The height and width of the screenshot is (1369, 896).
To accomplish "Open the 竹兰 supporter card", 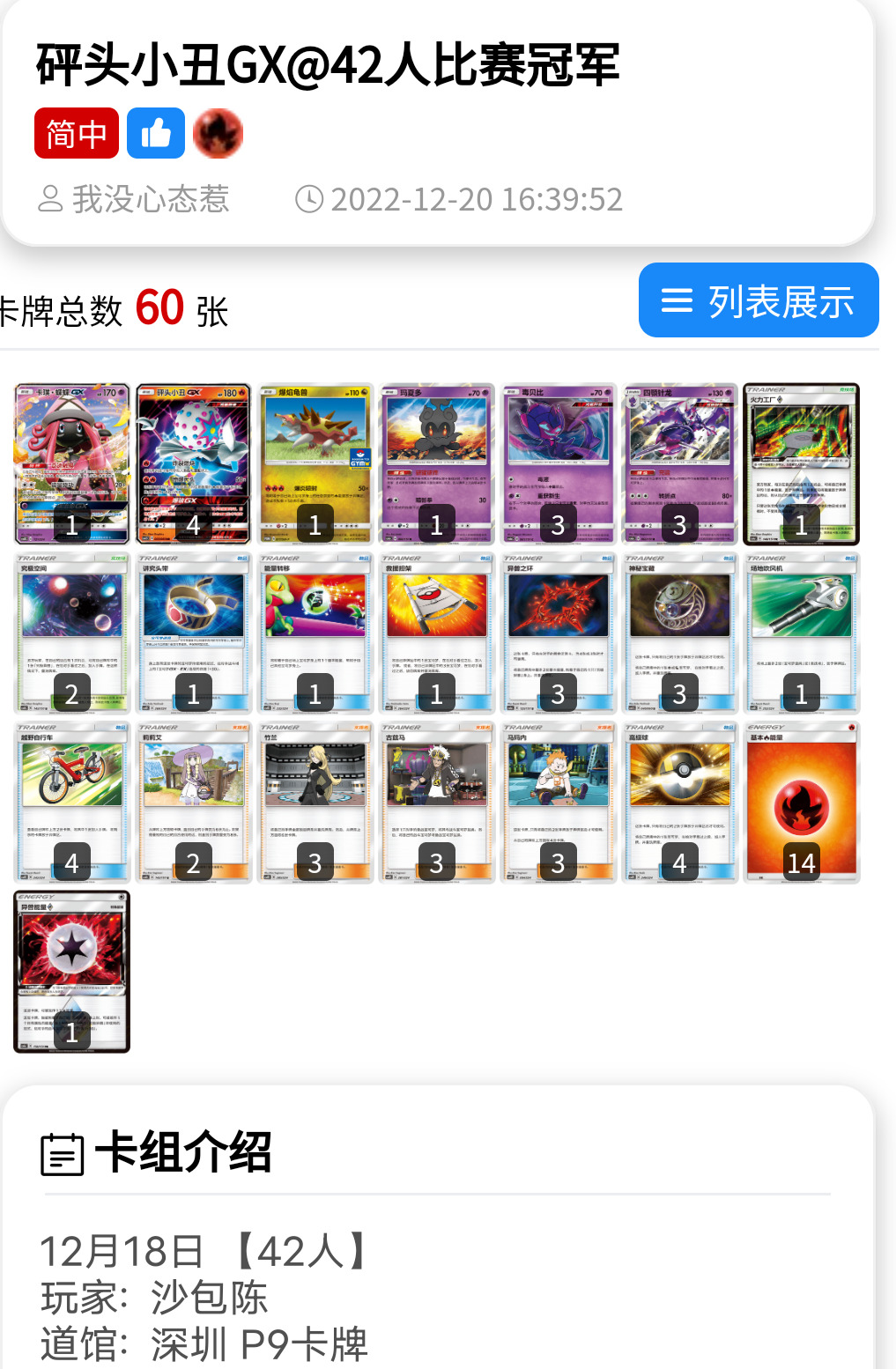I will (315, 802).
